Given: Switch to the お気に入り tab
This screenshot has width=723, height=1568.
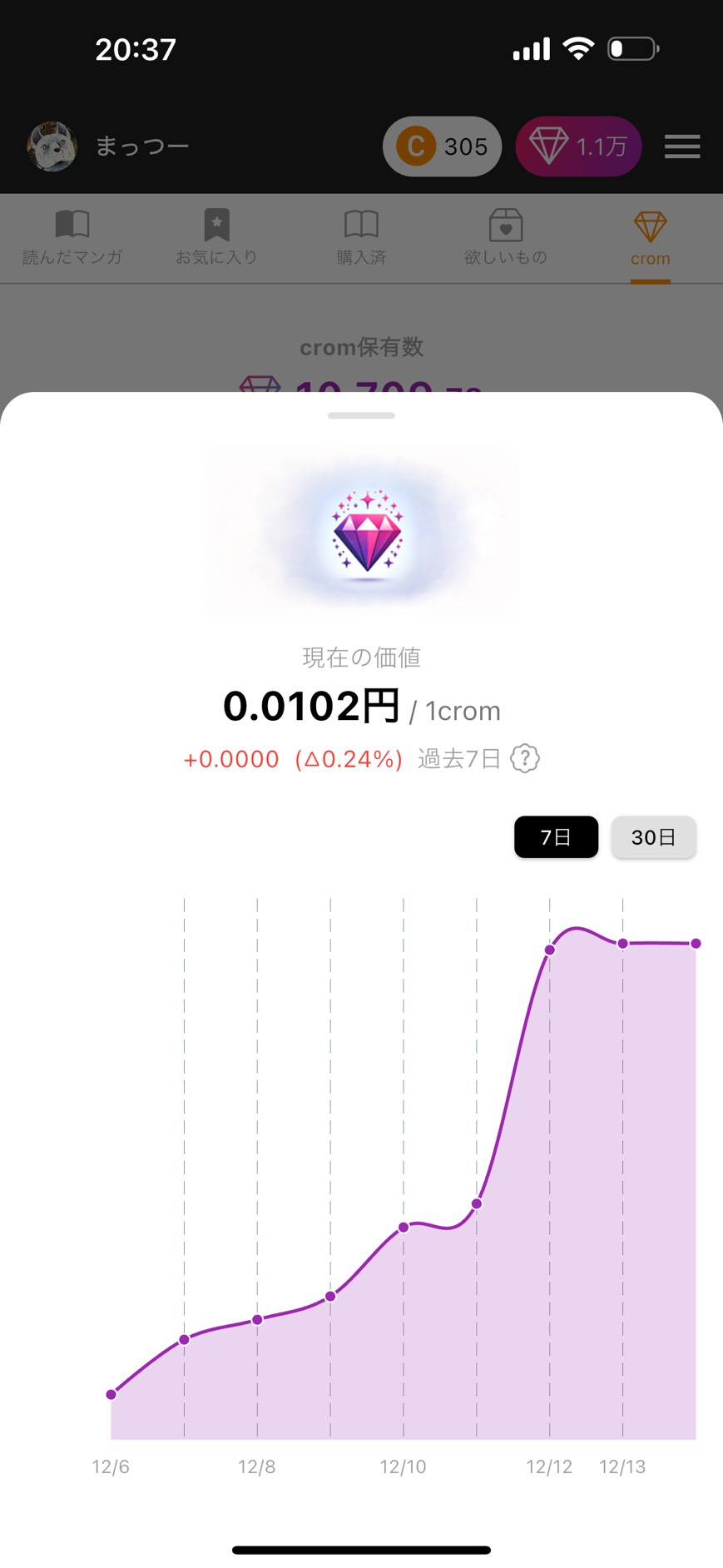Looking at the screenshot, I should [216, 238].
